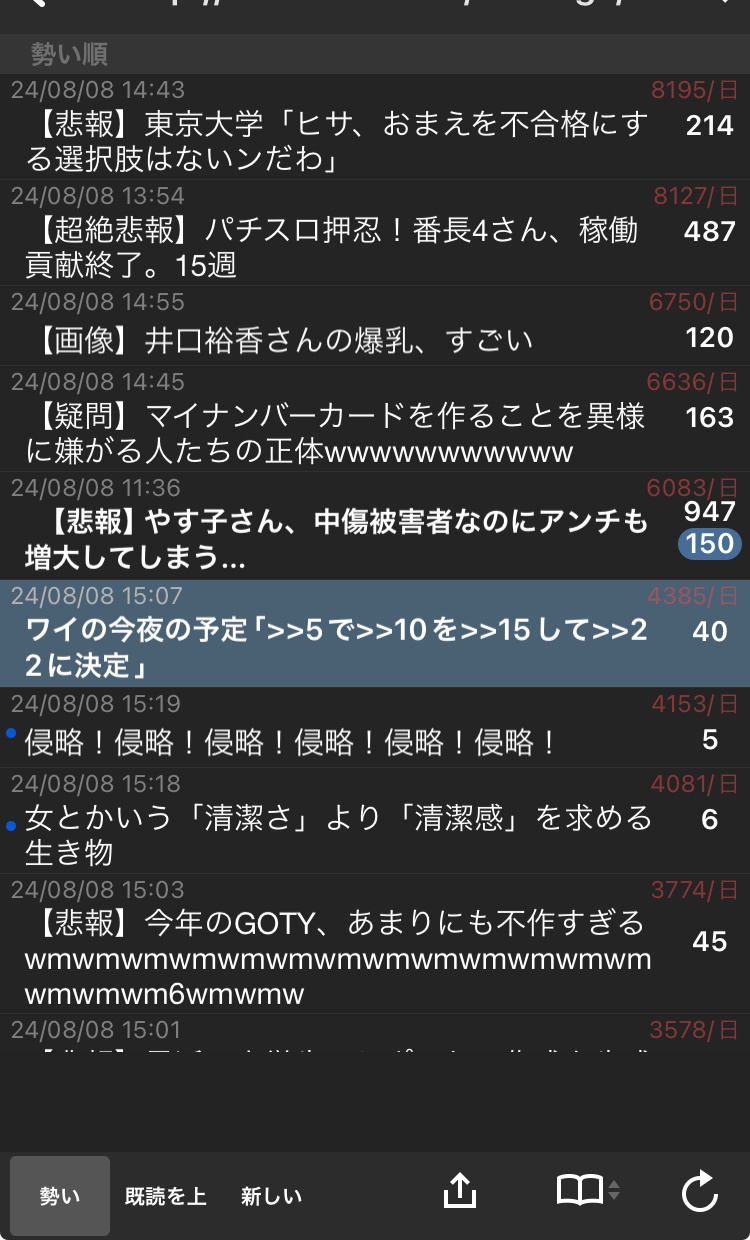Switch to the 新しい sort tab

(271, 1196)
